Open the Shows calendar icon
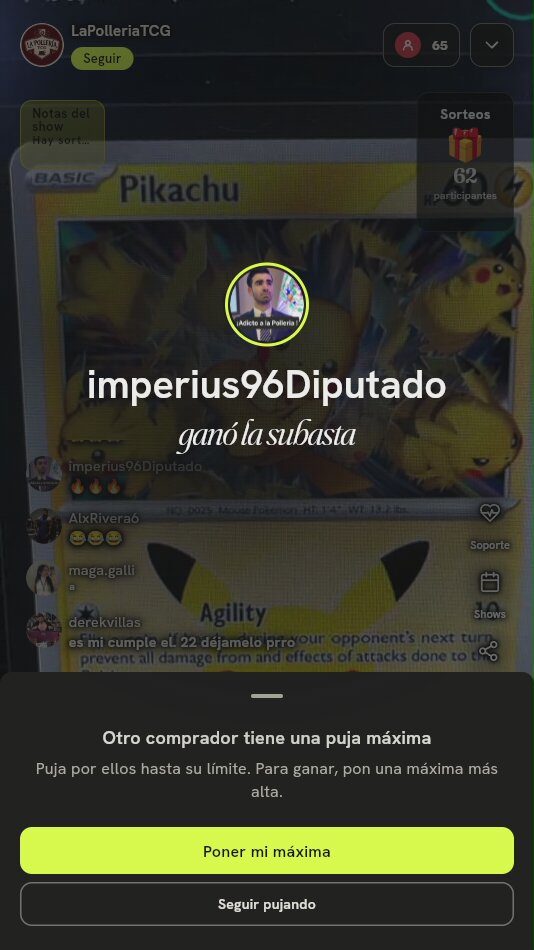This screenshot has width=534, height=950. (x=489, y=582)
